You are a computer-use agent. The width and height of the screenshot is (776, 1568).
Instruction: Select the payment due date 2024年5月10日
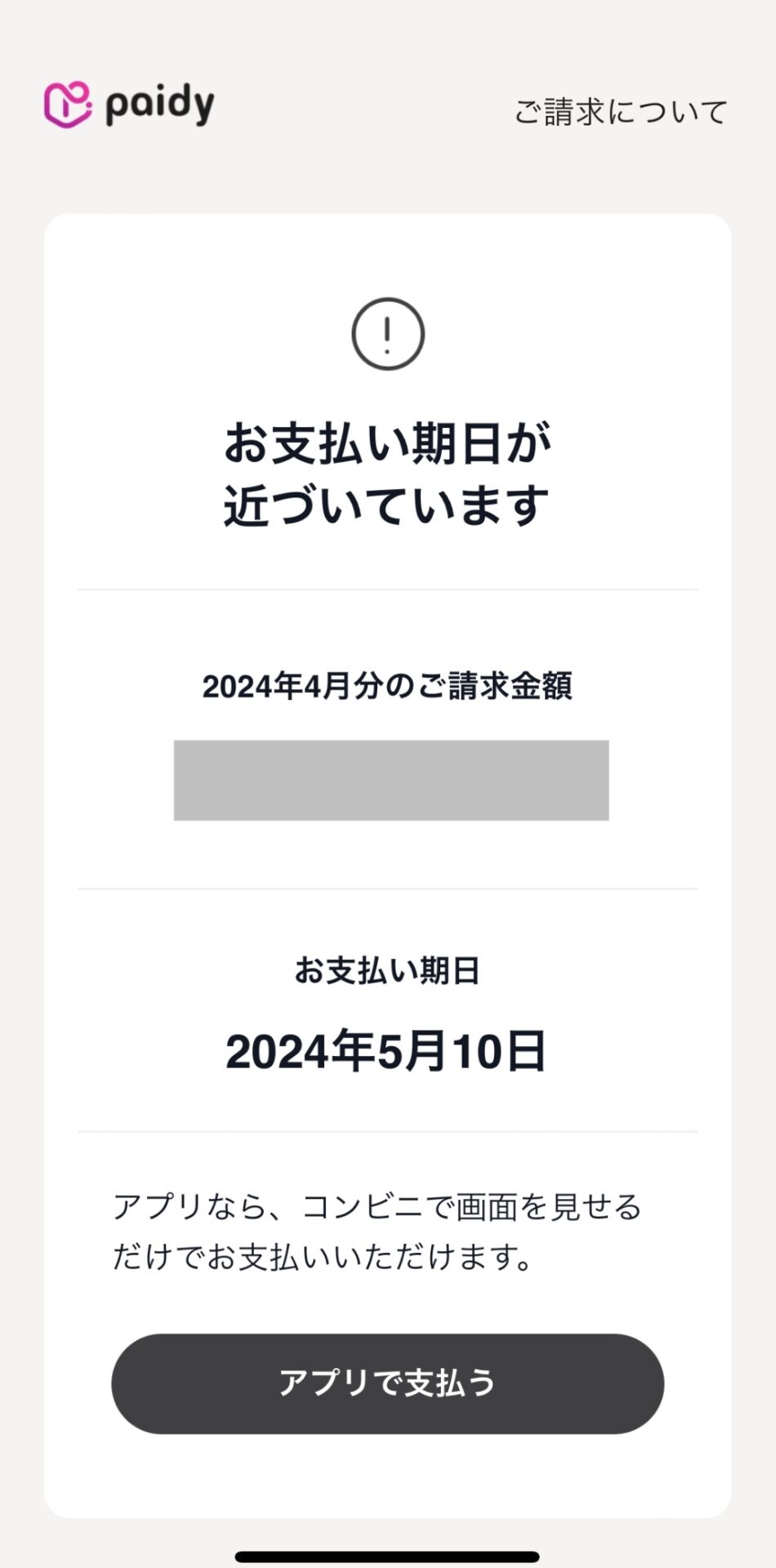pyautogui.click(x=388, y=1053)
